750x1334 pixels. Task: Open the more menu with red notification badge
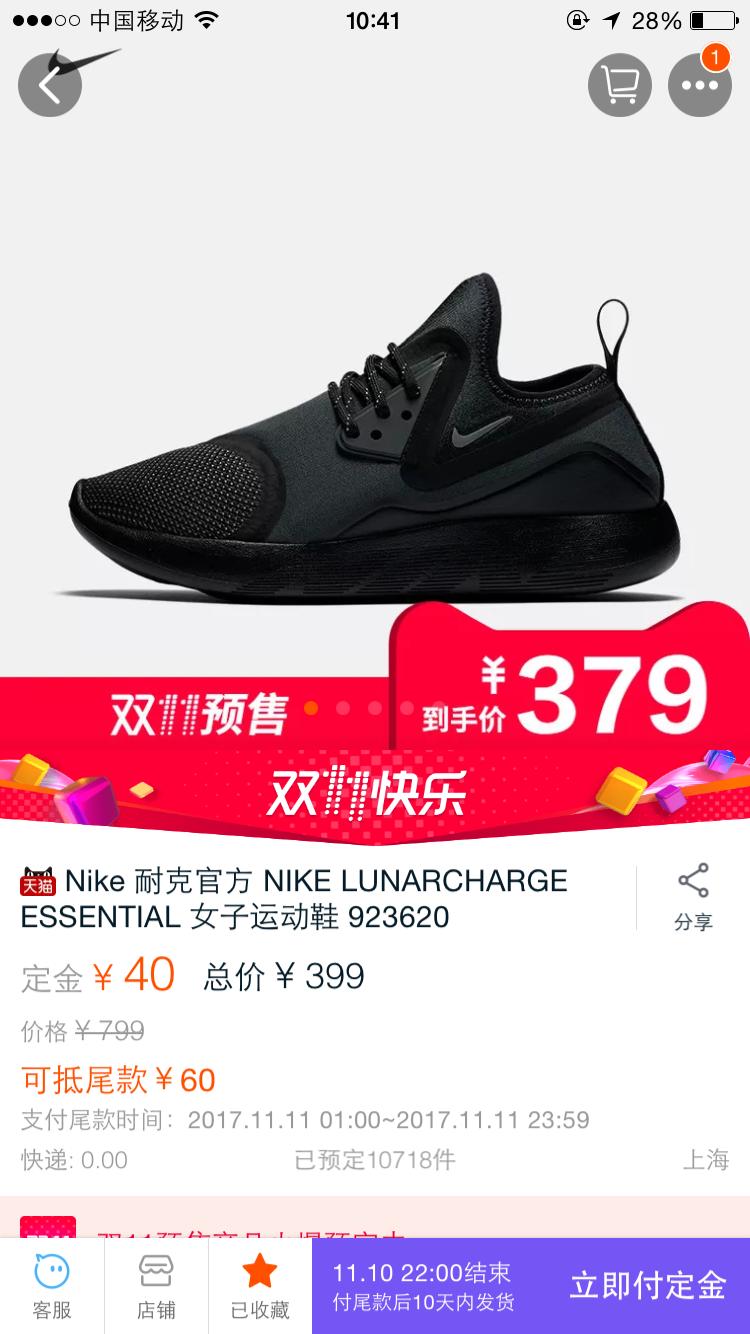point(700,84)
